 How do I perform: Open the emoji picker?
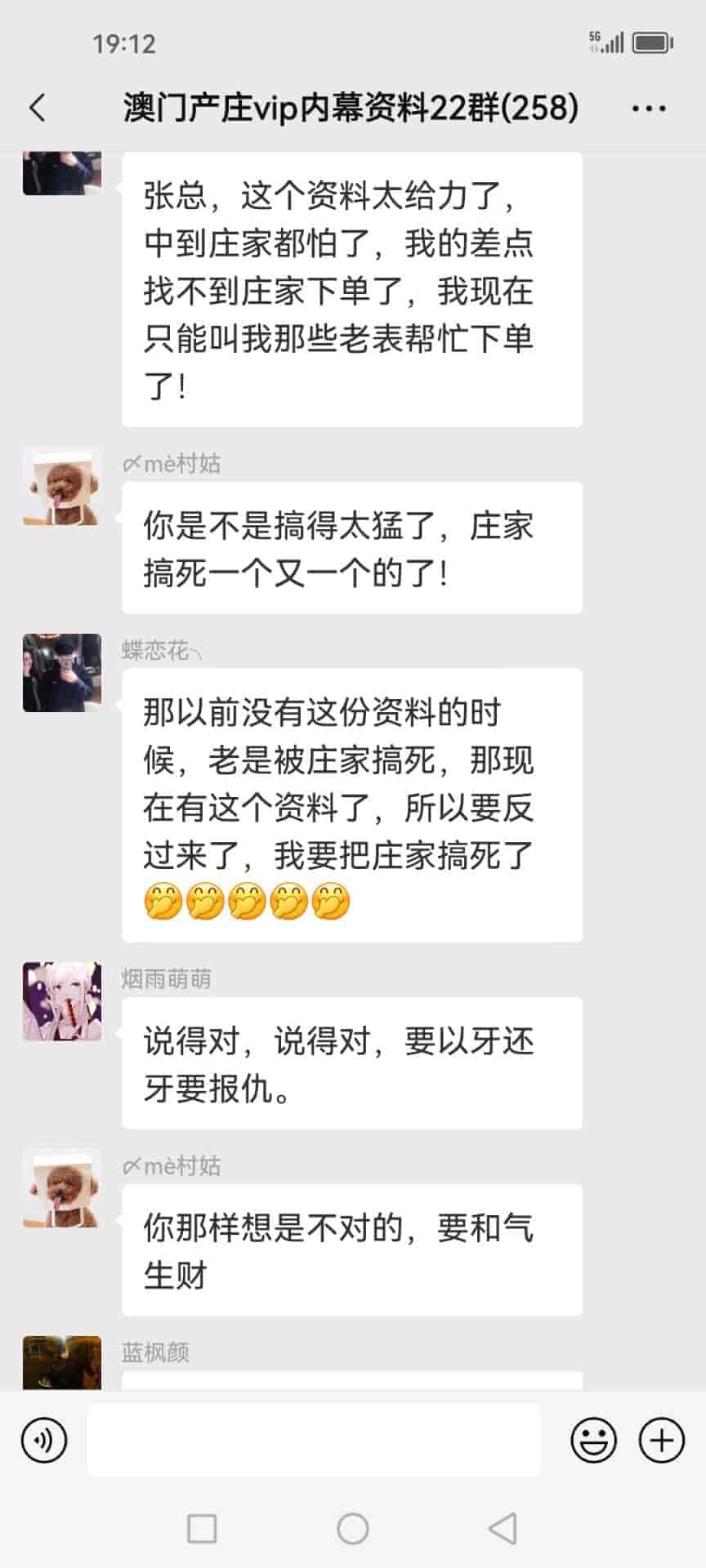(x=593, y=1440)
